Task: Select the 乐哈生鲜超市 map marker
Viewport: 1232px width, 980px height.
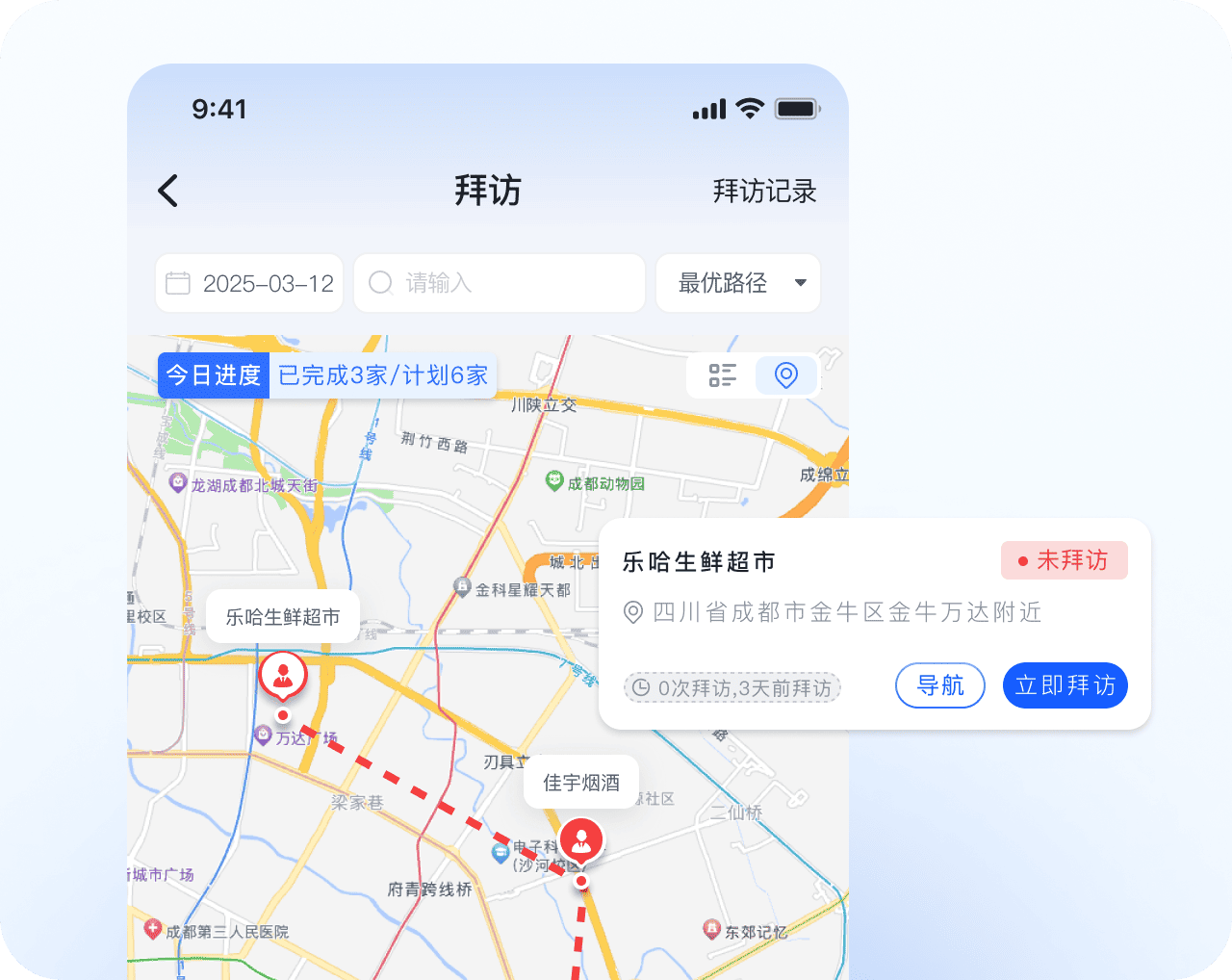Action: 282,676
